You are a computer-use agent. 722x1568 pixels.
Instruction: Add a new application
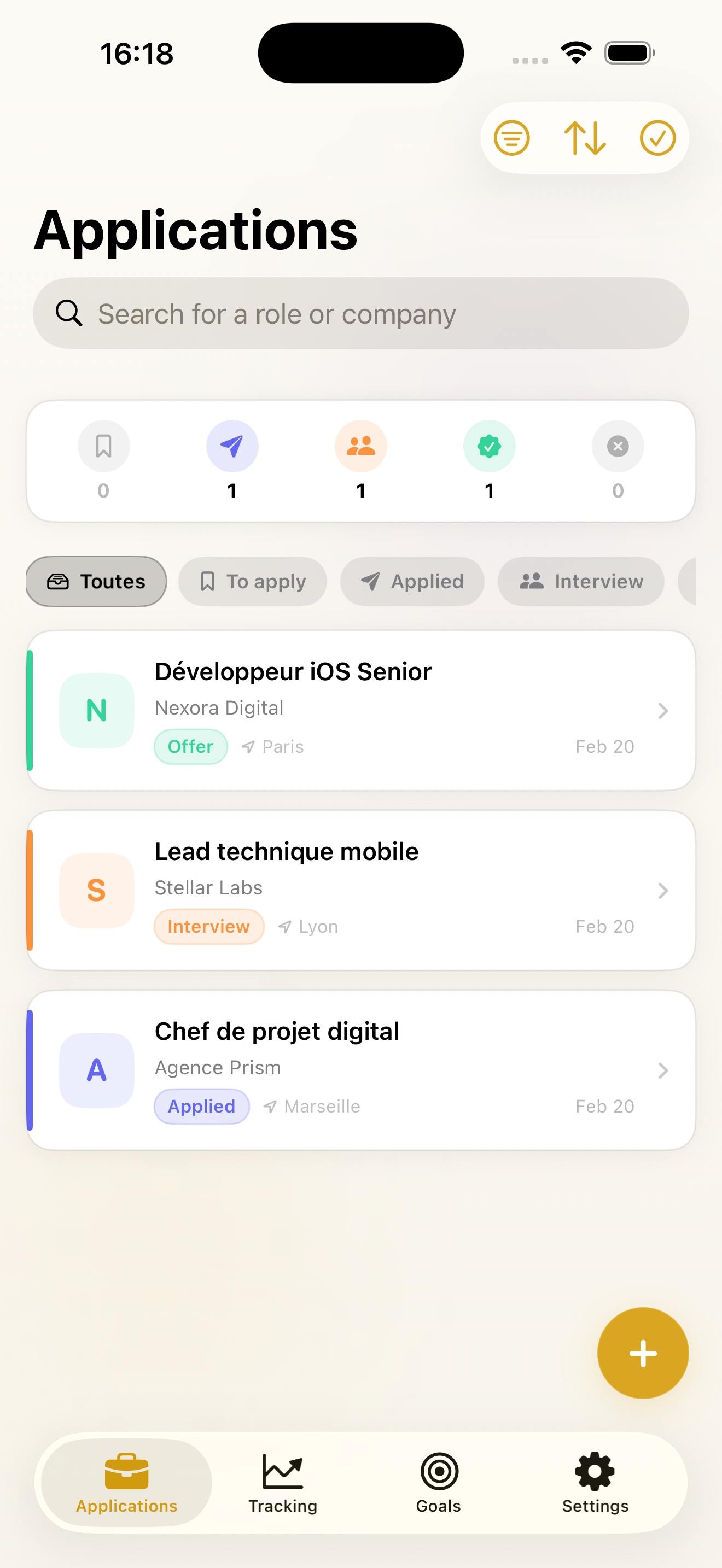click(642, 1353)
